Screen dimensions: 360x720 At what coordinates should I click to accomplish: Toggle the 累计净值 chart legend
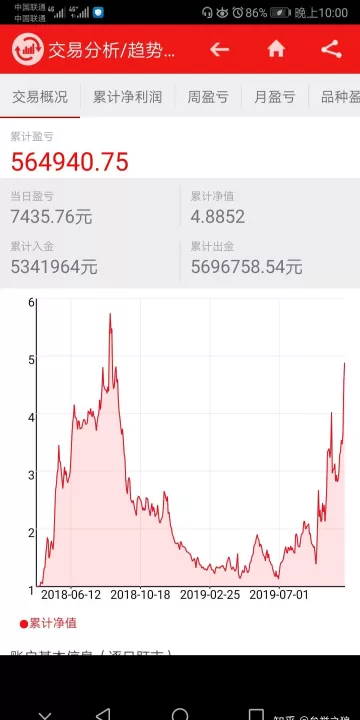(48, 623)
